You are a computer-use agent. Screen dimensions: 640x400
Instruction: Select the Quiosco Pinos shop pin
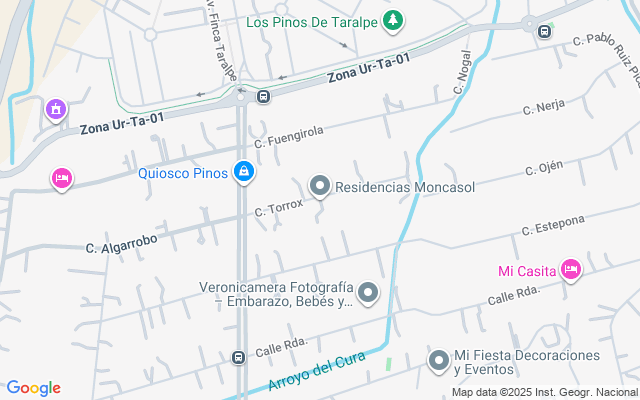pos(243,173)
